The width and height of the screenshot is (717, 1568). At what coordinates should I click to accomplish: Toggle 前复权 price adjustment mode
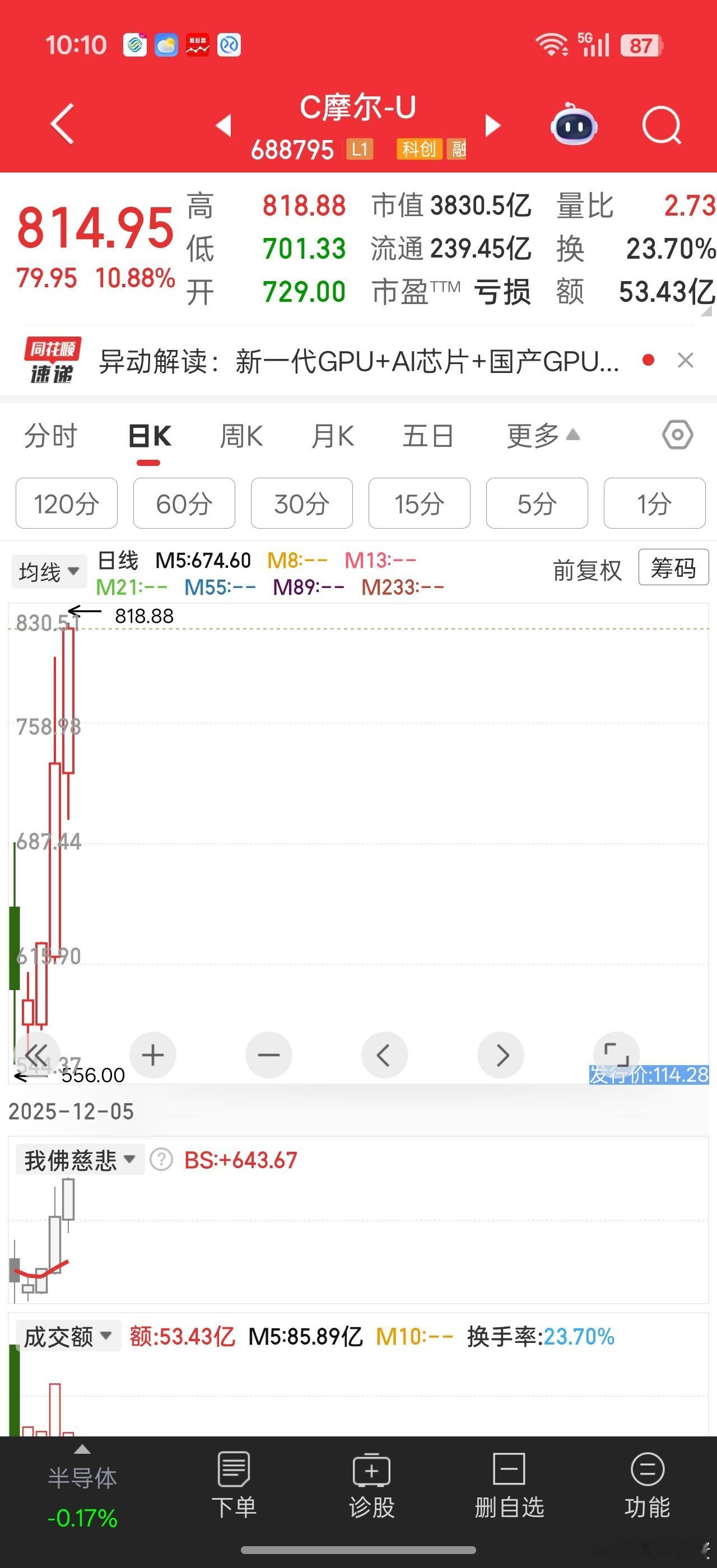click(x=586, y=570)
